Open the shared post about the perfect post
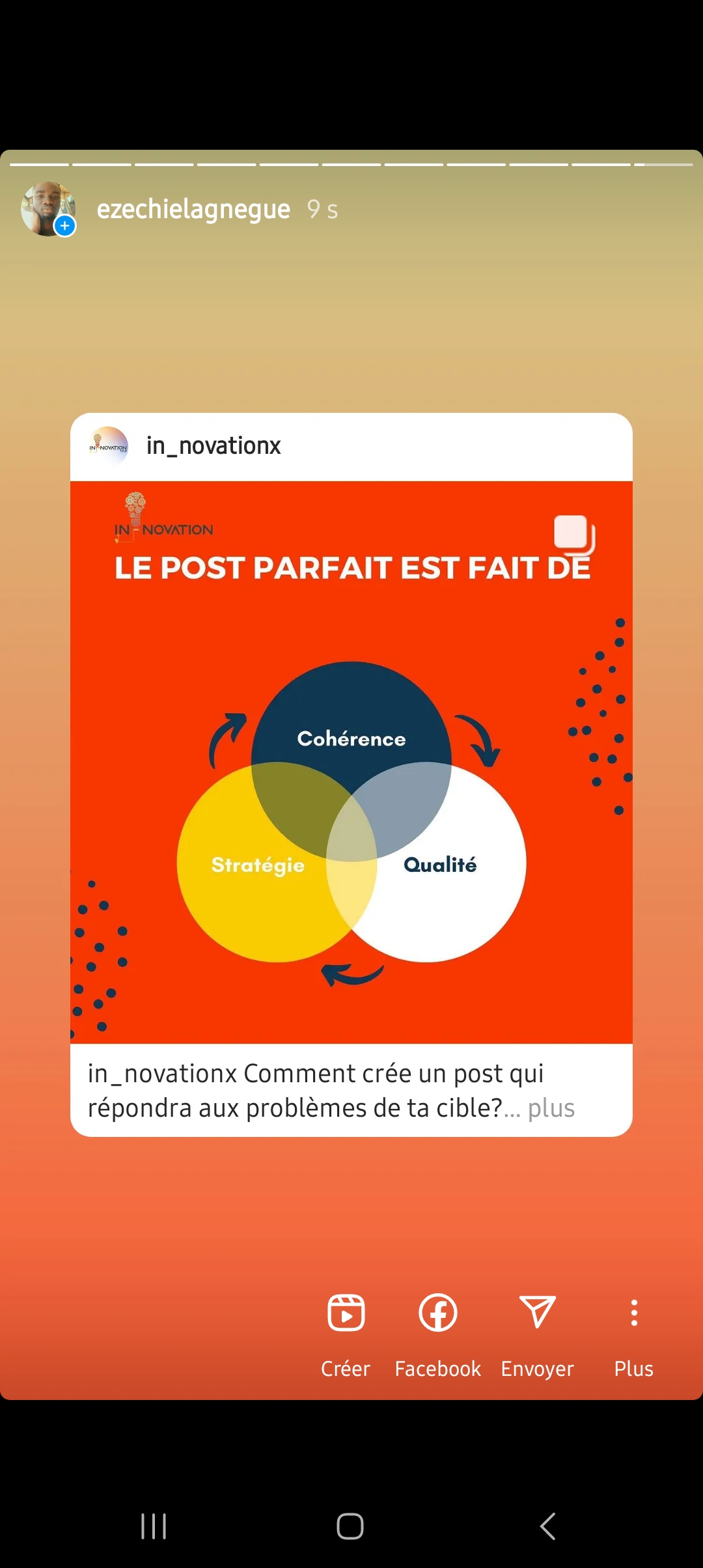This screenshot has width=703, height=1568. (x=351, y=762)
